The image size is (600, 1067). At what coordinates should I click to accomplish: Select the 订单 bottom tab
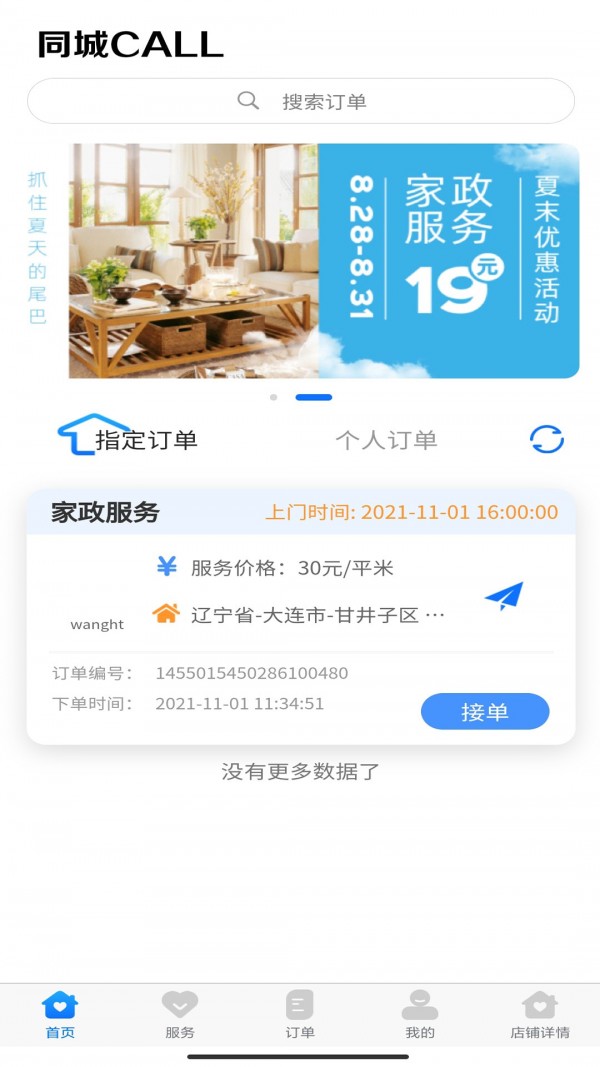pyautogui.click(x=300, y=1015)
